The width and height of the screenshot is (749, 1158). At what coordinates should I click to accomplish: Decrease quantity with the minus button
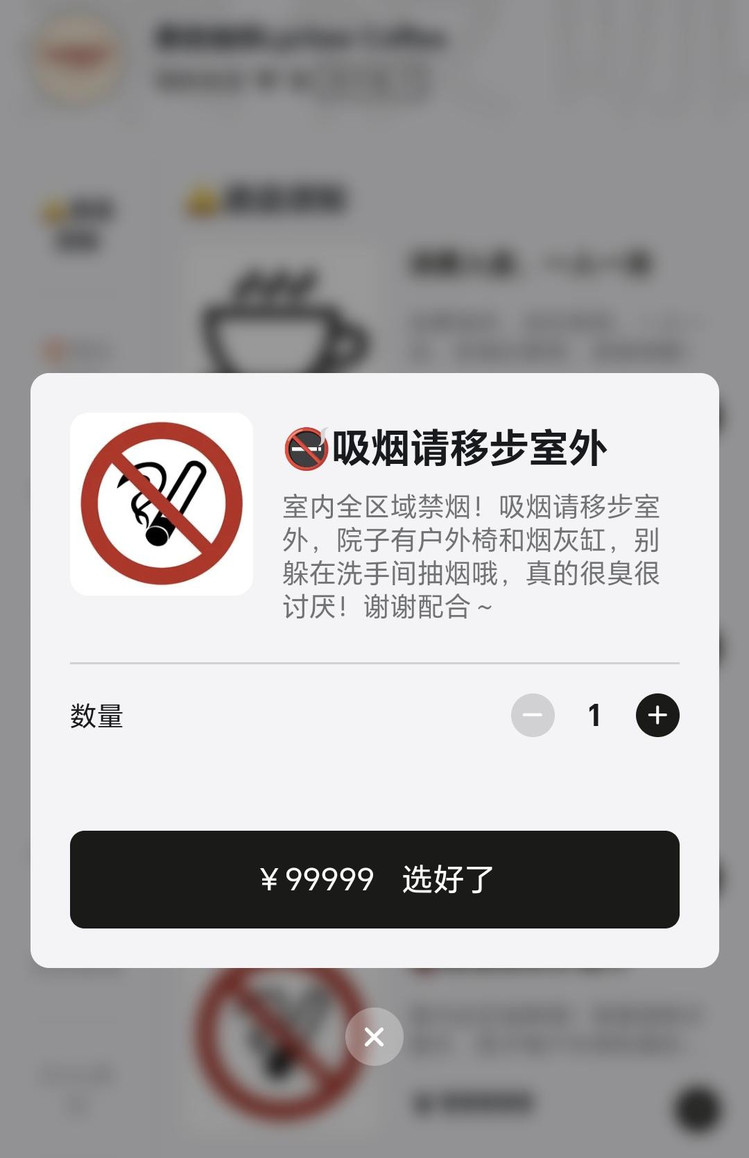click(x=533, y=715)
